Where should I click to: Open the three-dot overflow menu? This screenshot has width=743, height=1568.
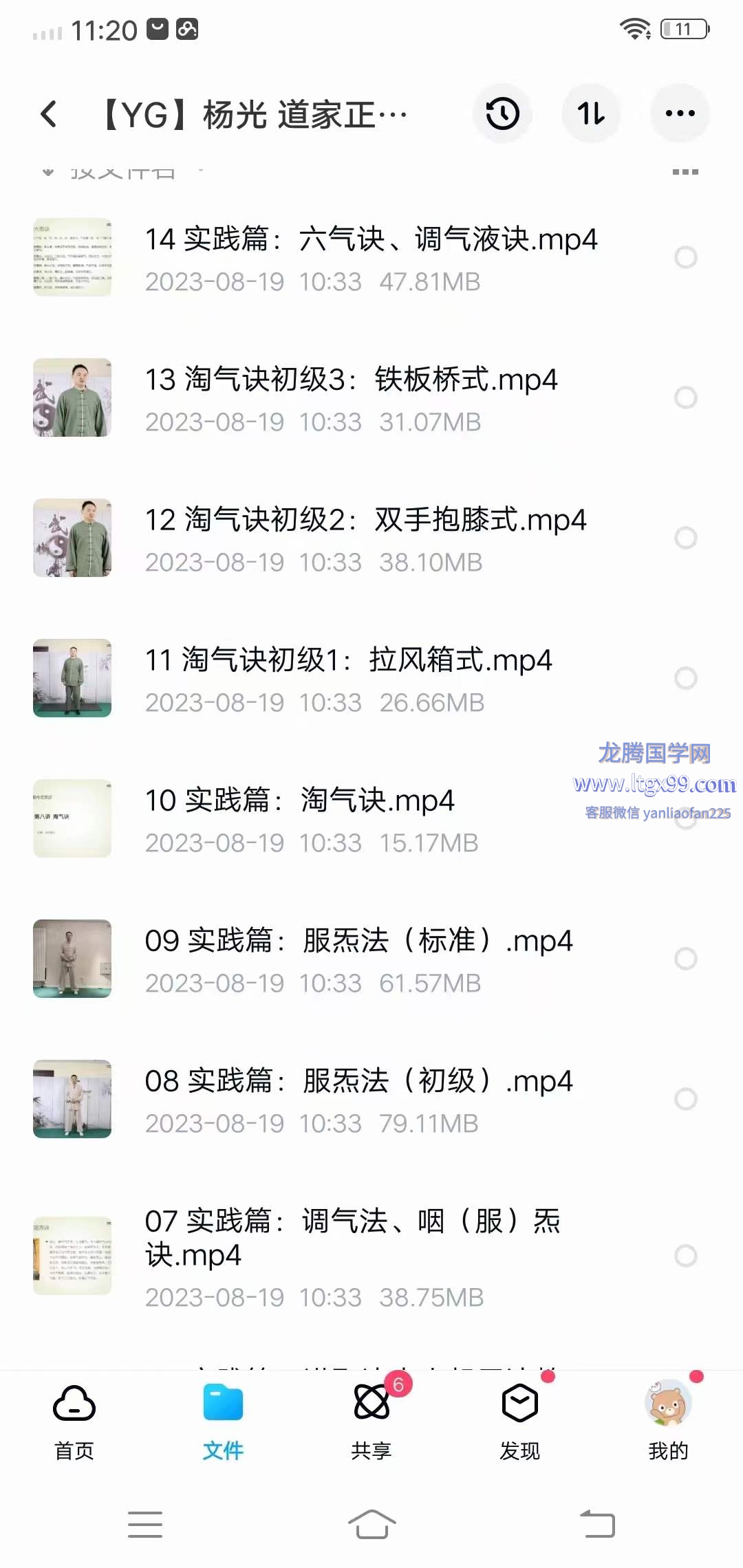pyautogui.click(x=680, y=114)
